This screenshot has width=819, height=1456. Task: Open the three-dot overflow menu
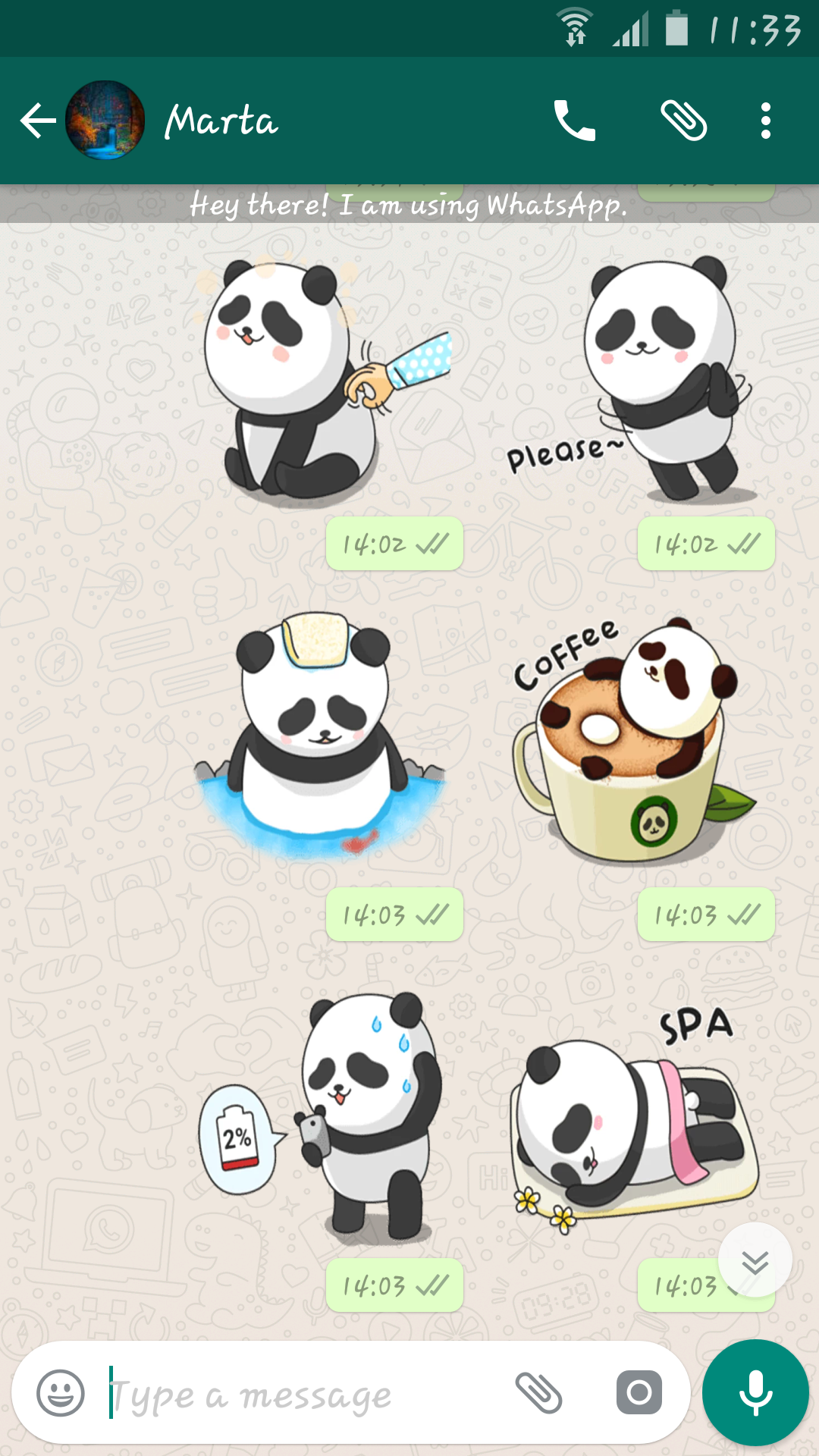[764, 121]
